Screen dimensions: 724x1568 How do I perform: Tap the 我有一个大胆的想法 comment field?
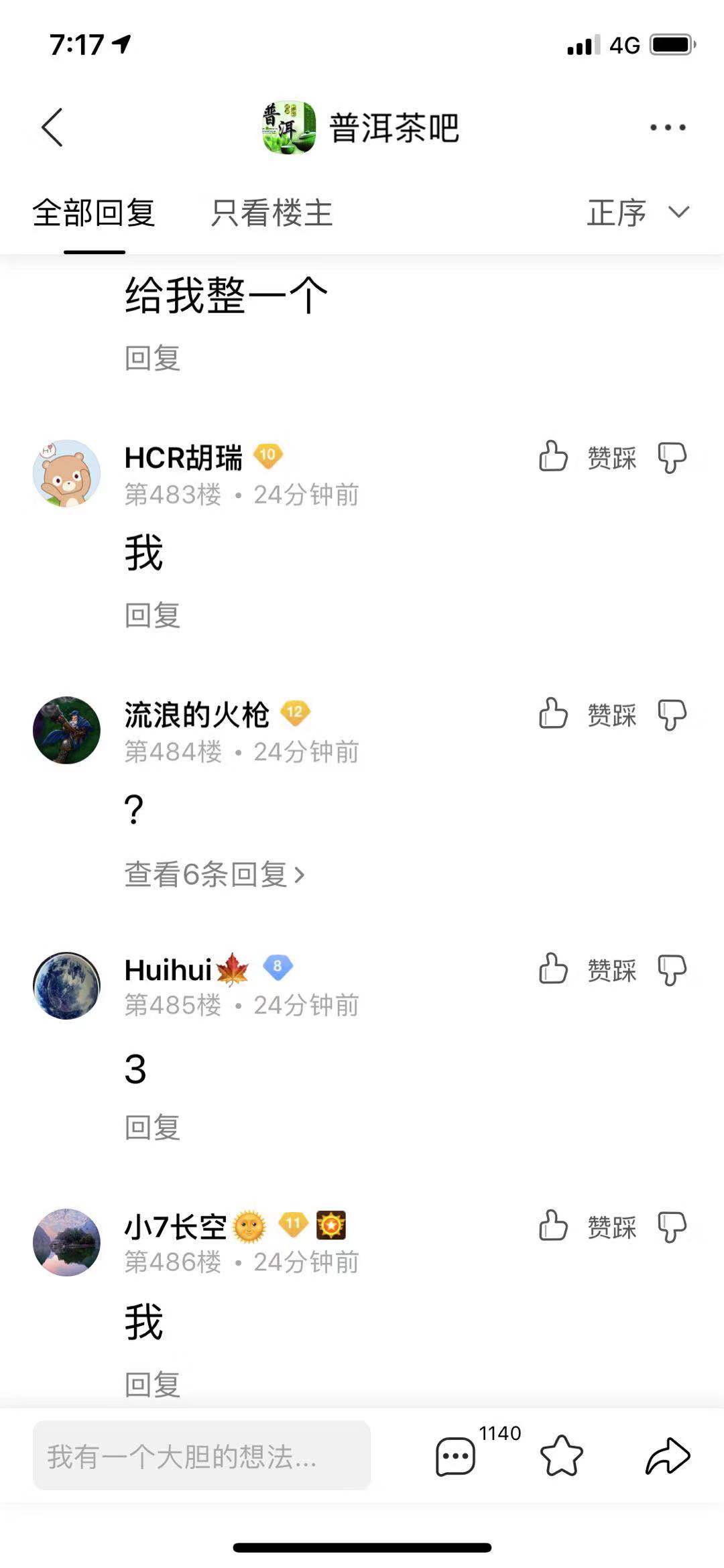202,1455
